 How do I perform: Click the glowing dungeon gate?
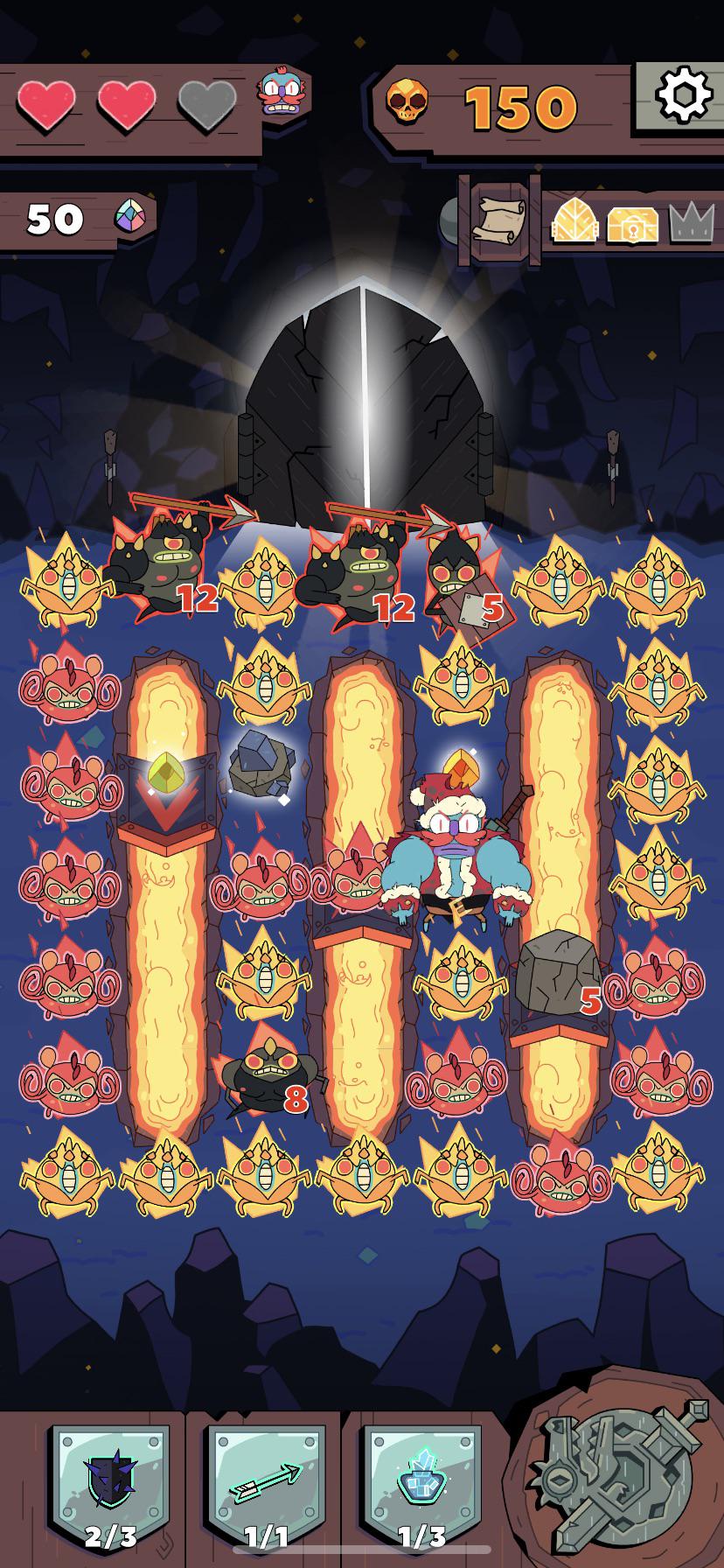click(x=362, y=402)
